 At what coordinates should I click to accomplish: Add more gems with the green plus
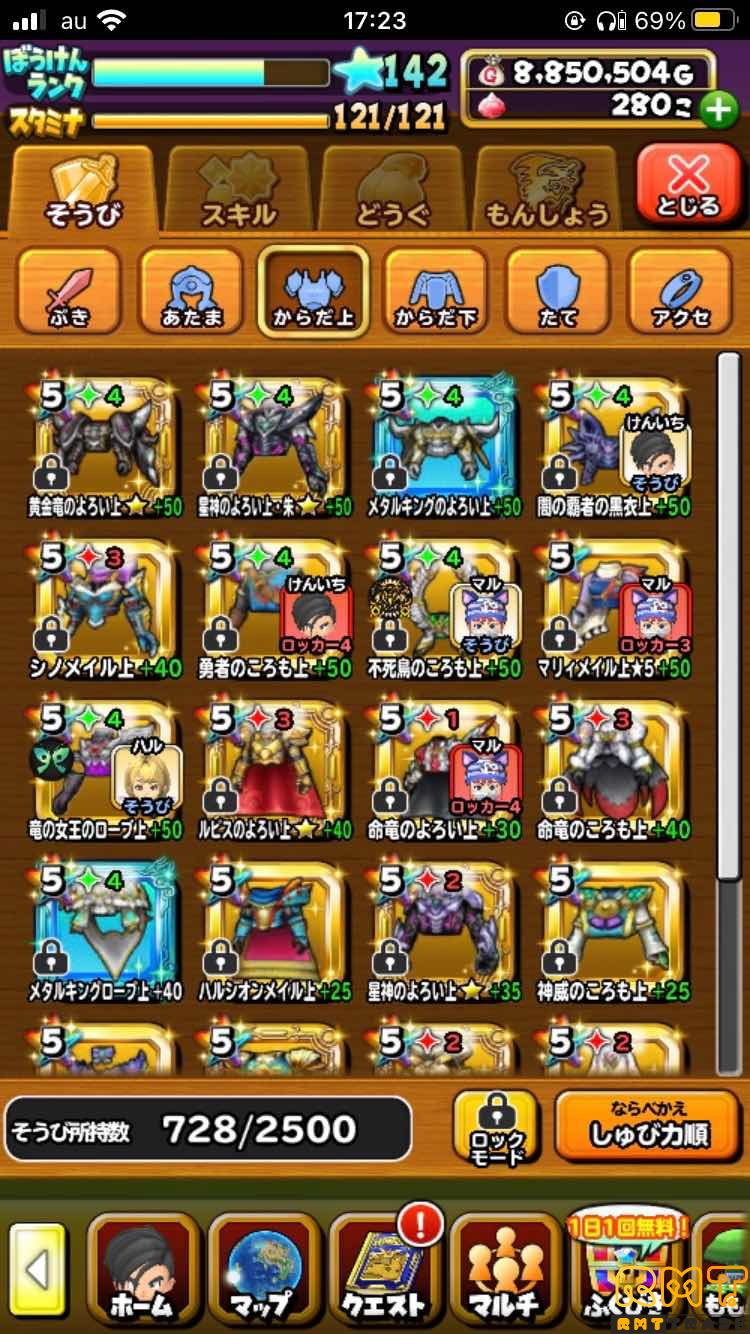click(x=717, y=109)
